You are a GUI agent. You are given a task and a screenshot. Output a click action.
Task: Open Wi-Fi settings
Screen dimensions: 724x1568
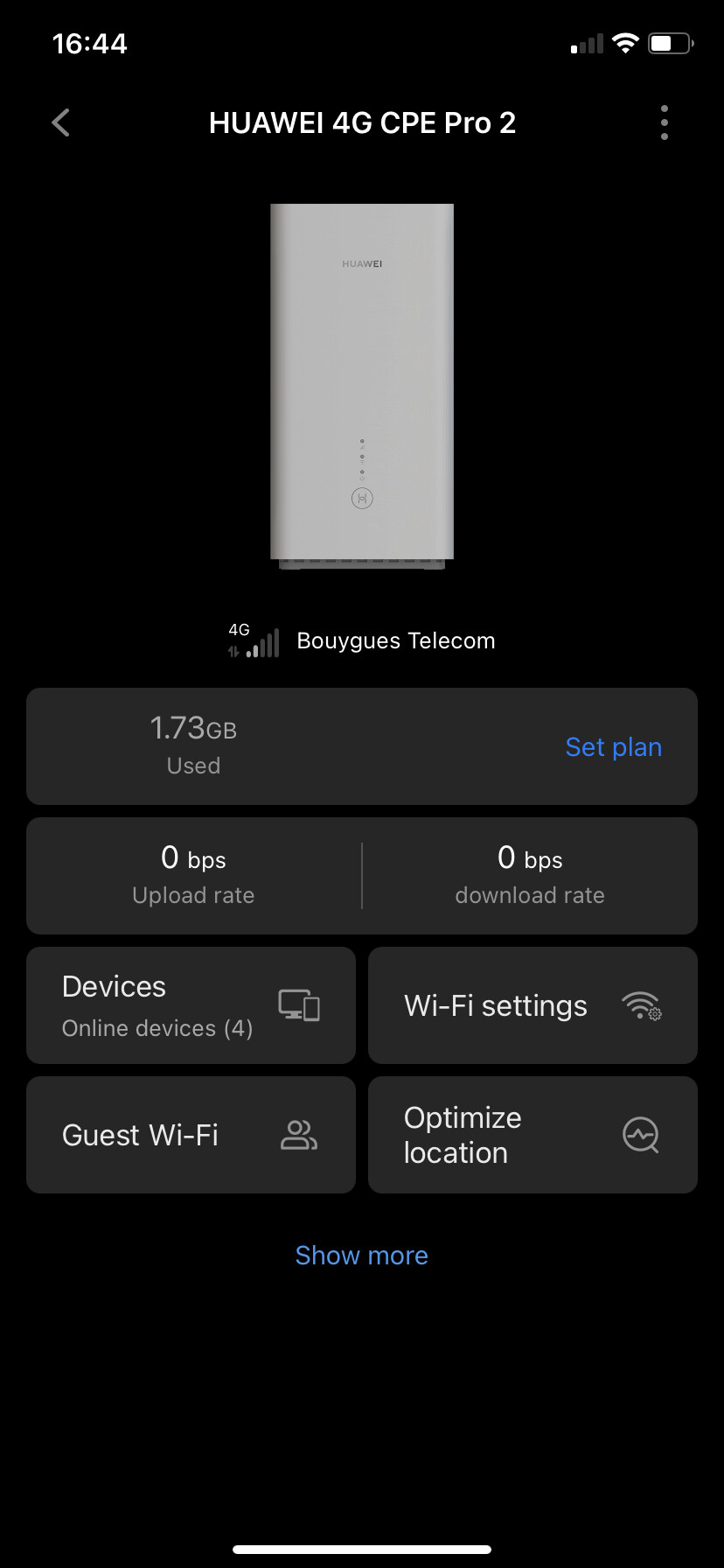click(x=533, y=1005)
